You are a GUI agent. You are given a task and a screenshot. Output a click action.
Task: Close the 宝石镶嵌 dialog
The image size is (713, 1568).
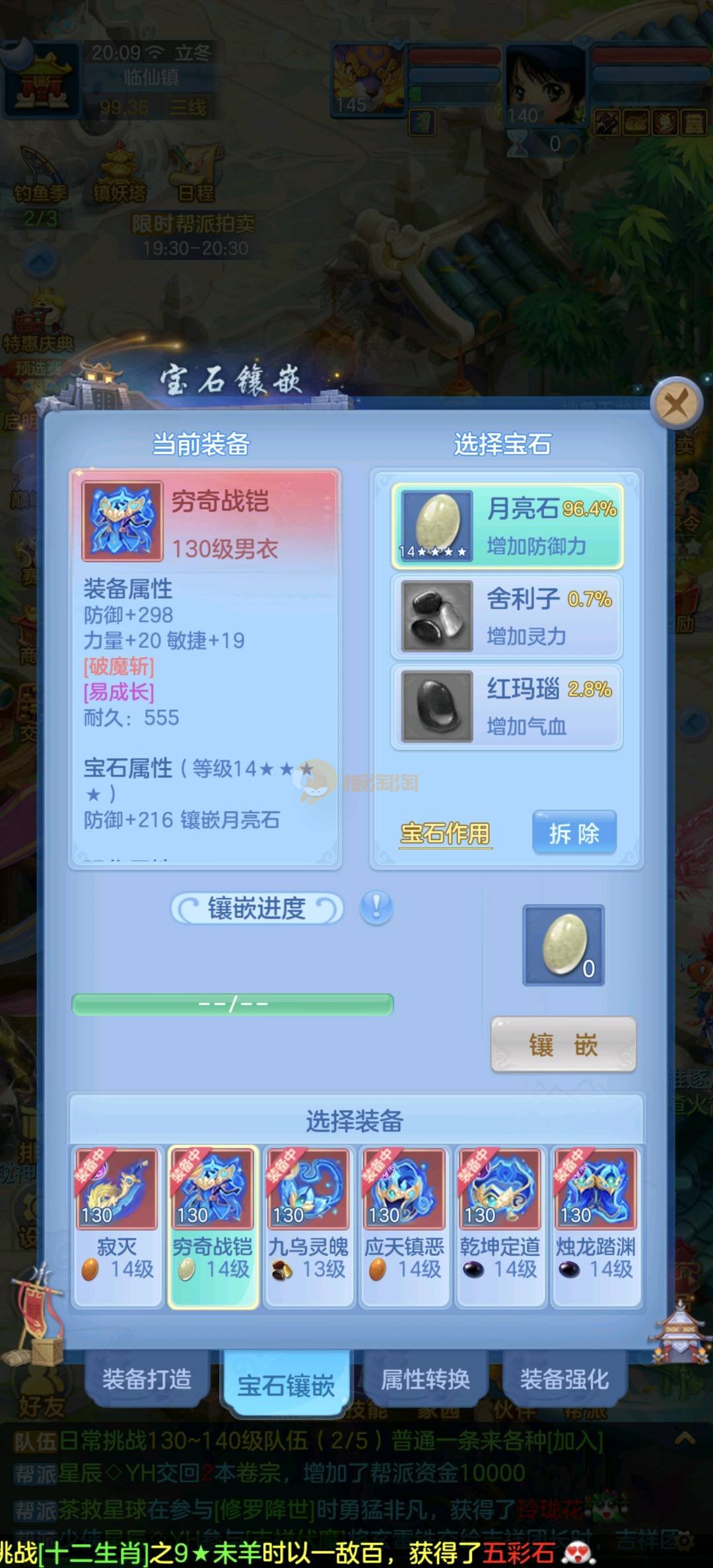(x=675, y=403)
